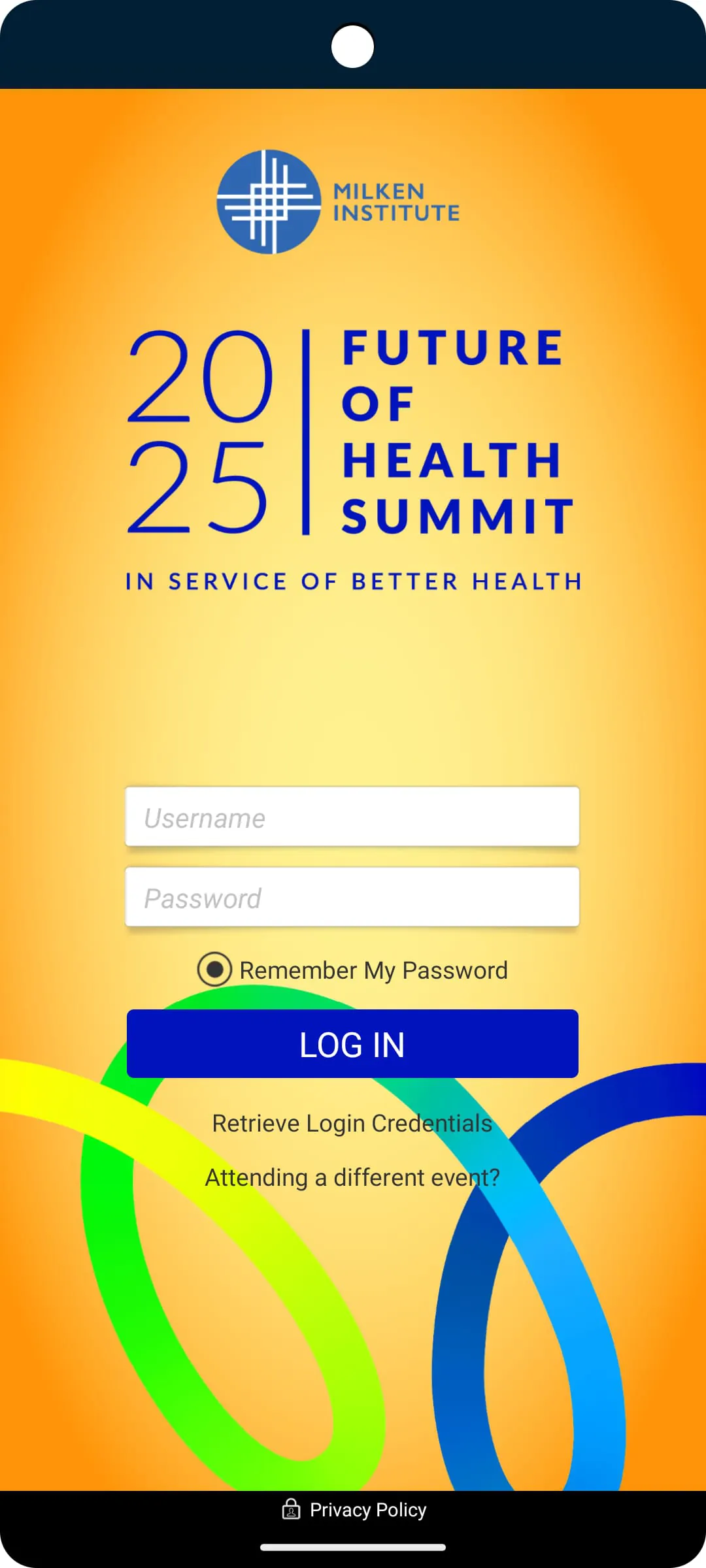Tap the LOG IN button
Viewport: 706px width, 1568px height.
click(x=352, y=1044)
